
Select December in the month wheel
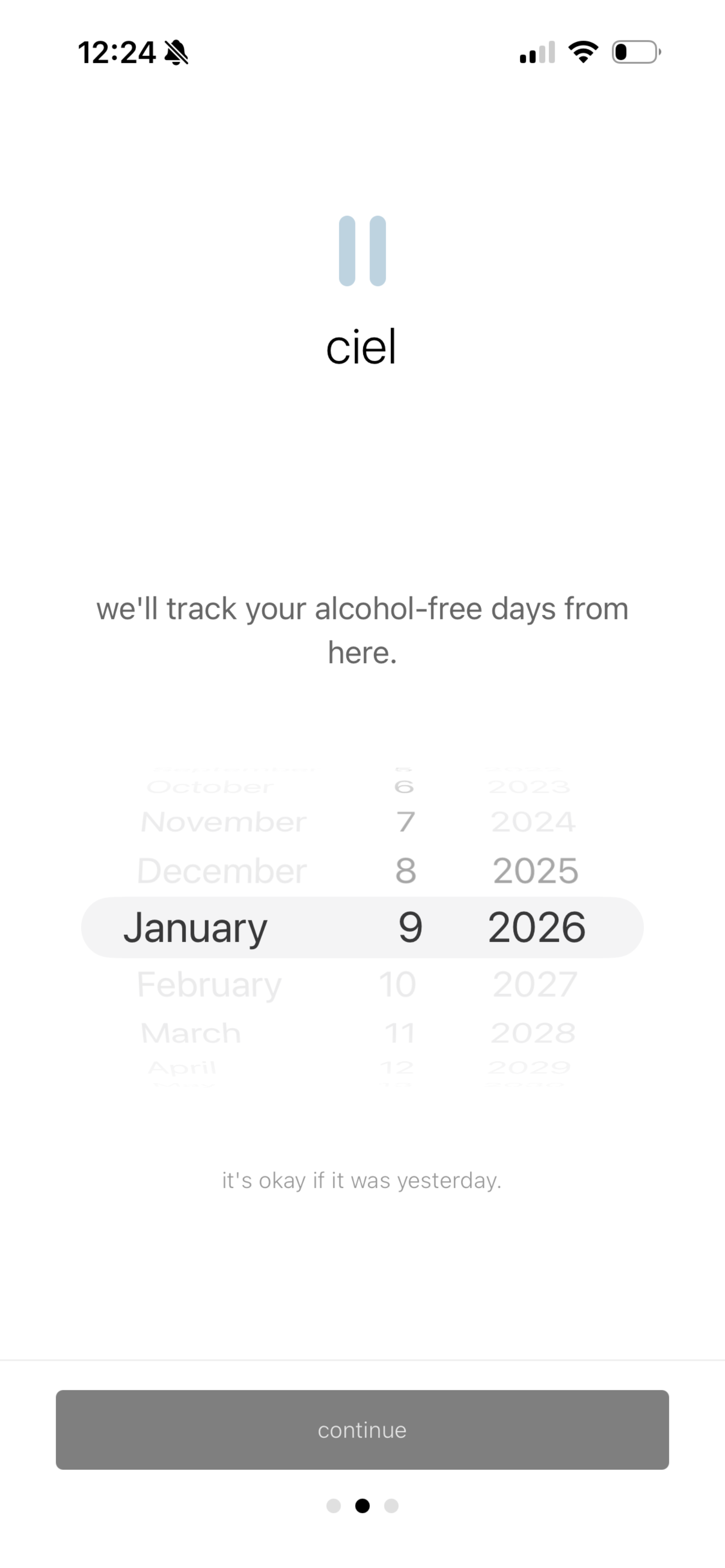click(x=222, y=870)
